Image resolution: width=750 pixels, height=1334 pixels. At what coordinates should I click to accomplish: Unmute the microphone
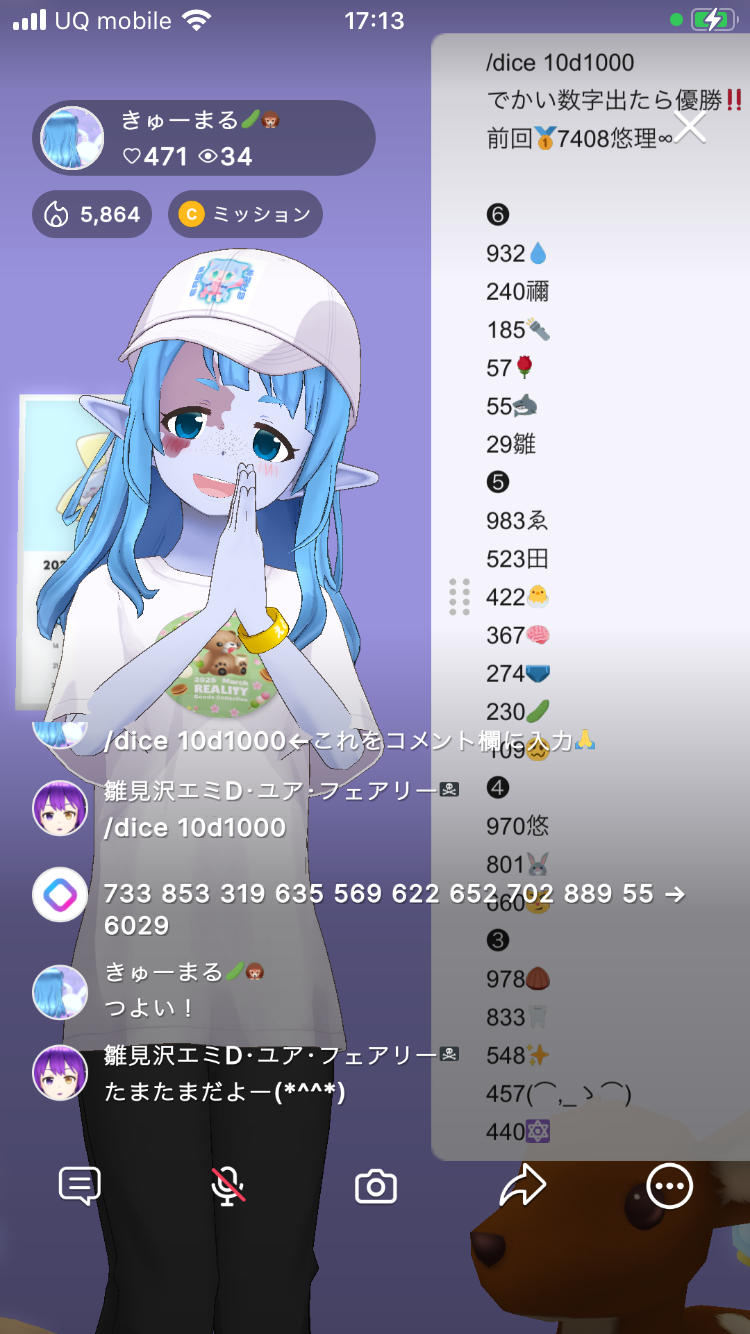click(x=228, y=1187)
